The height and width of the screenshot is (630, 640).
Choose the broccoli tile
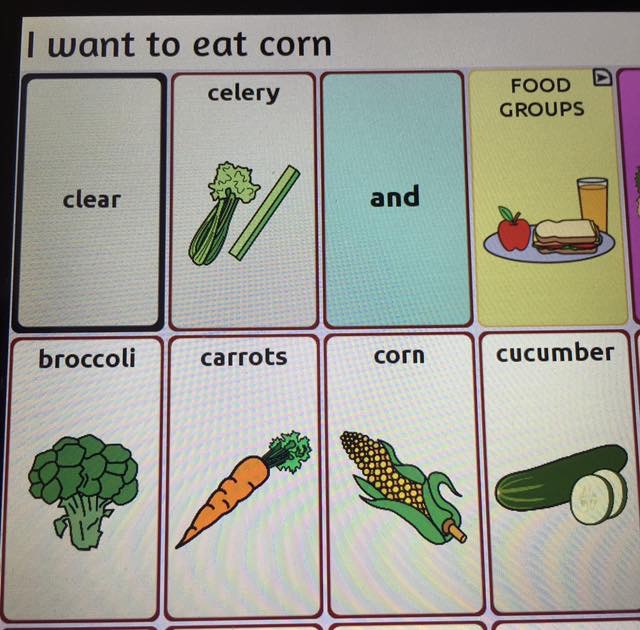point(86,476)
